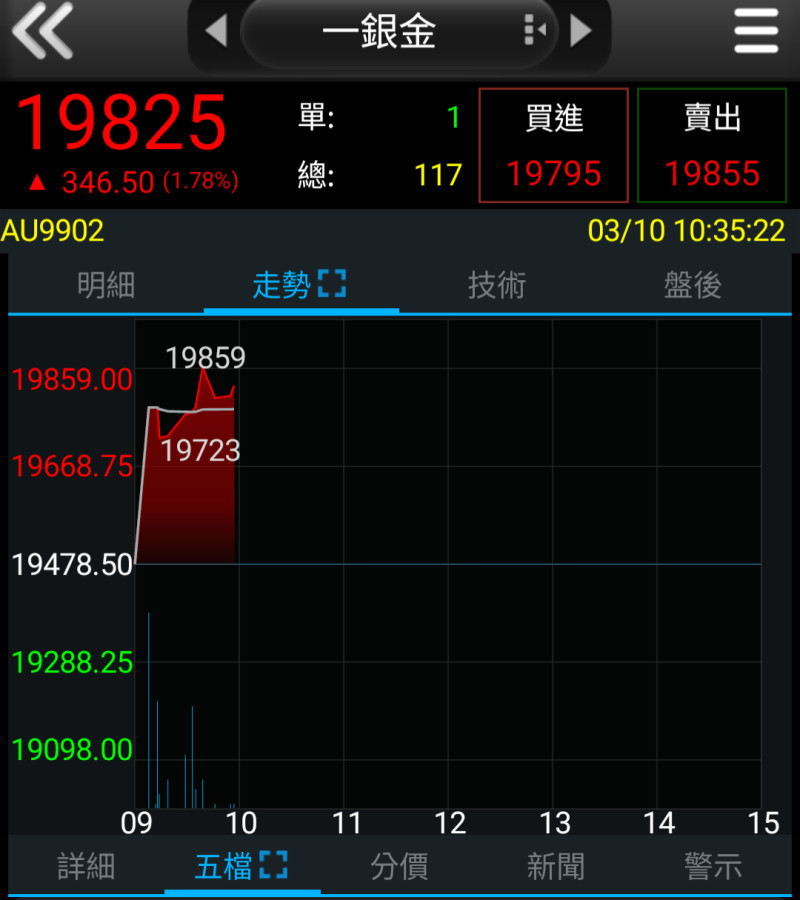View the 盤後 after-hours tab
The image size is (800, 900).
point(692,286)
